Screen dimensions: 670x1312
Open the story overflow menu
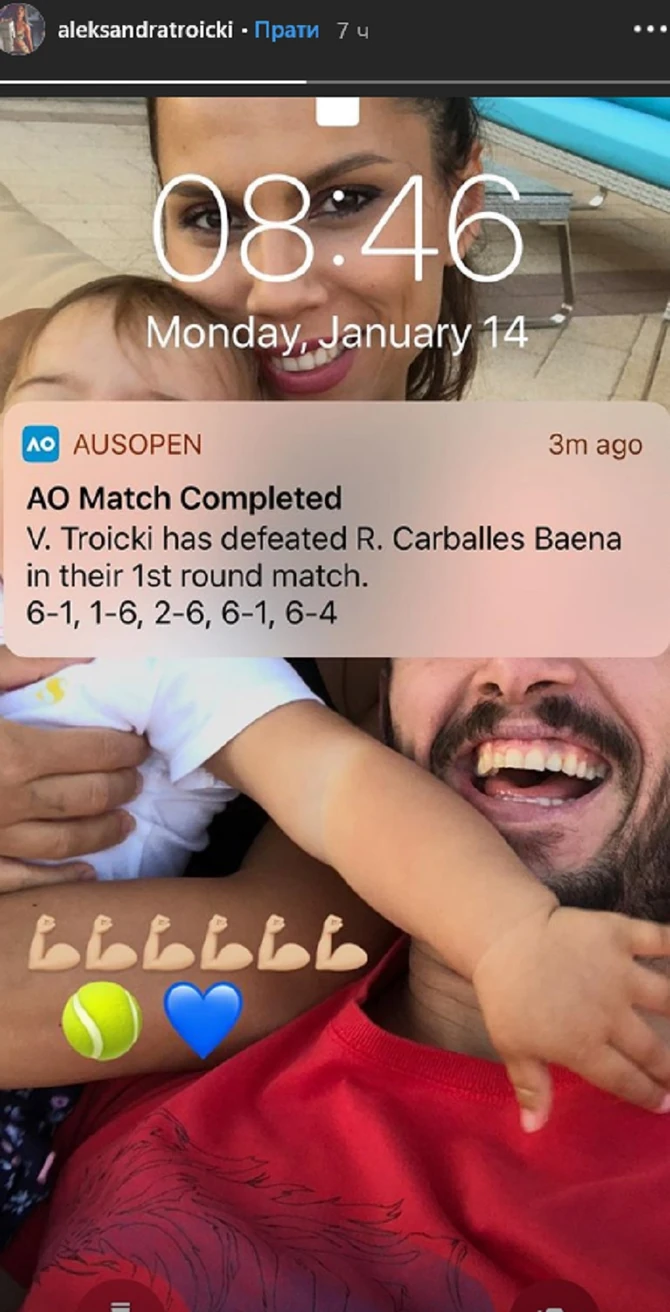648,28
